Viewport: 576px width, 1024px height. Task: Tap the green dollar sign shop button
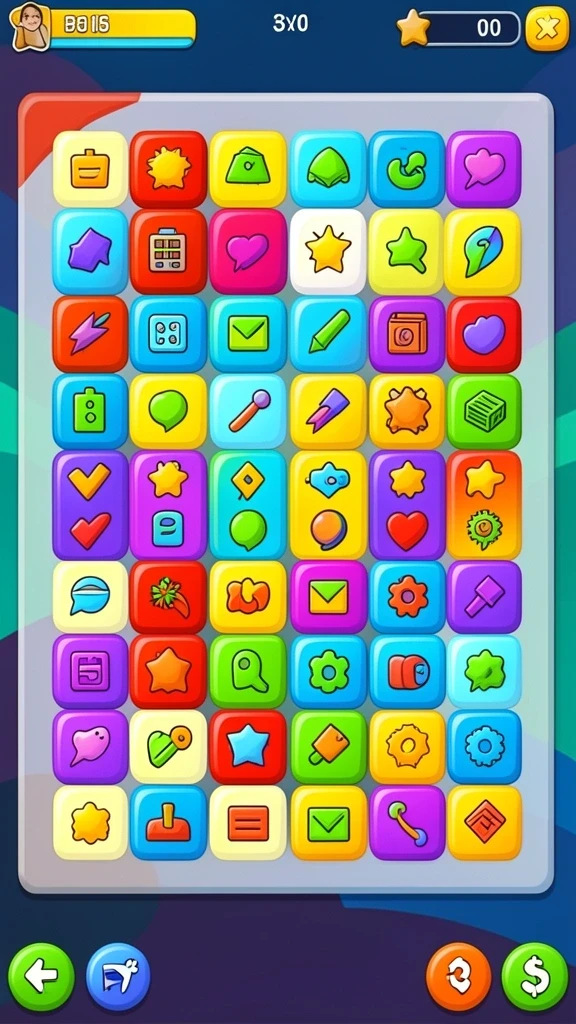[535, 977]
